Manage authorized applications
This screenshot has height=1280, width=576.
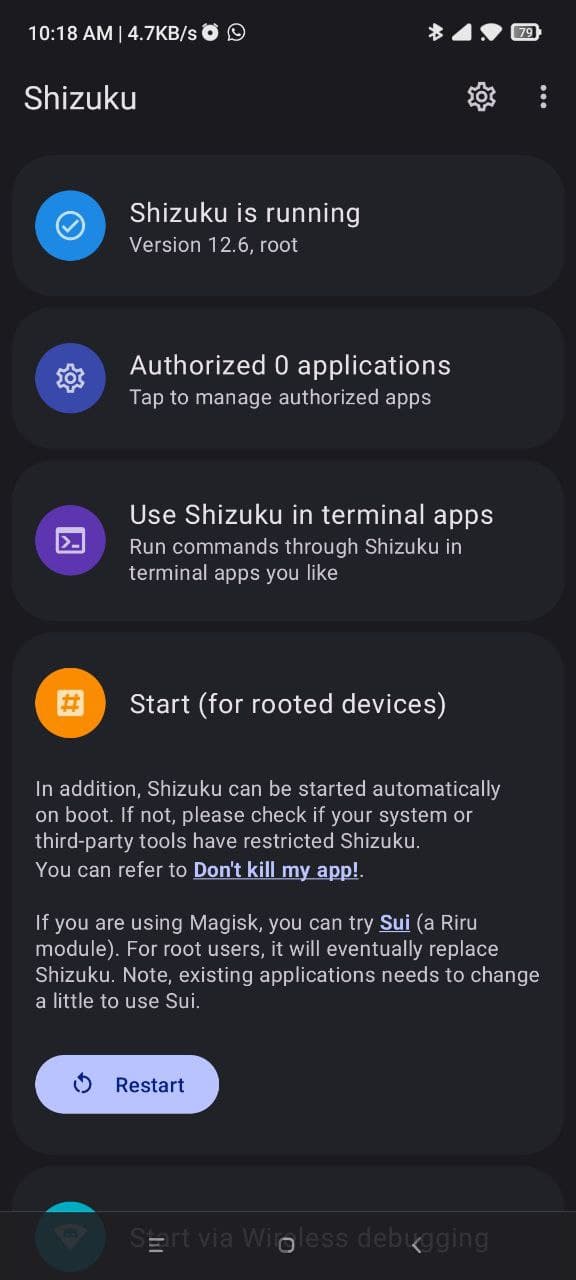tap(288, 378)
